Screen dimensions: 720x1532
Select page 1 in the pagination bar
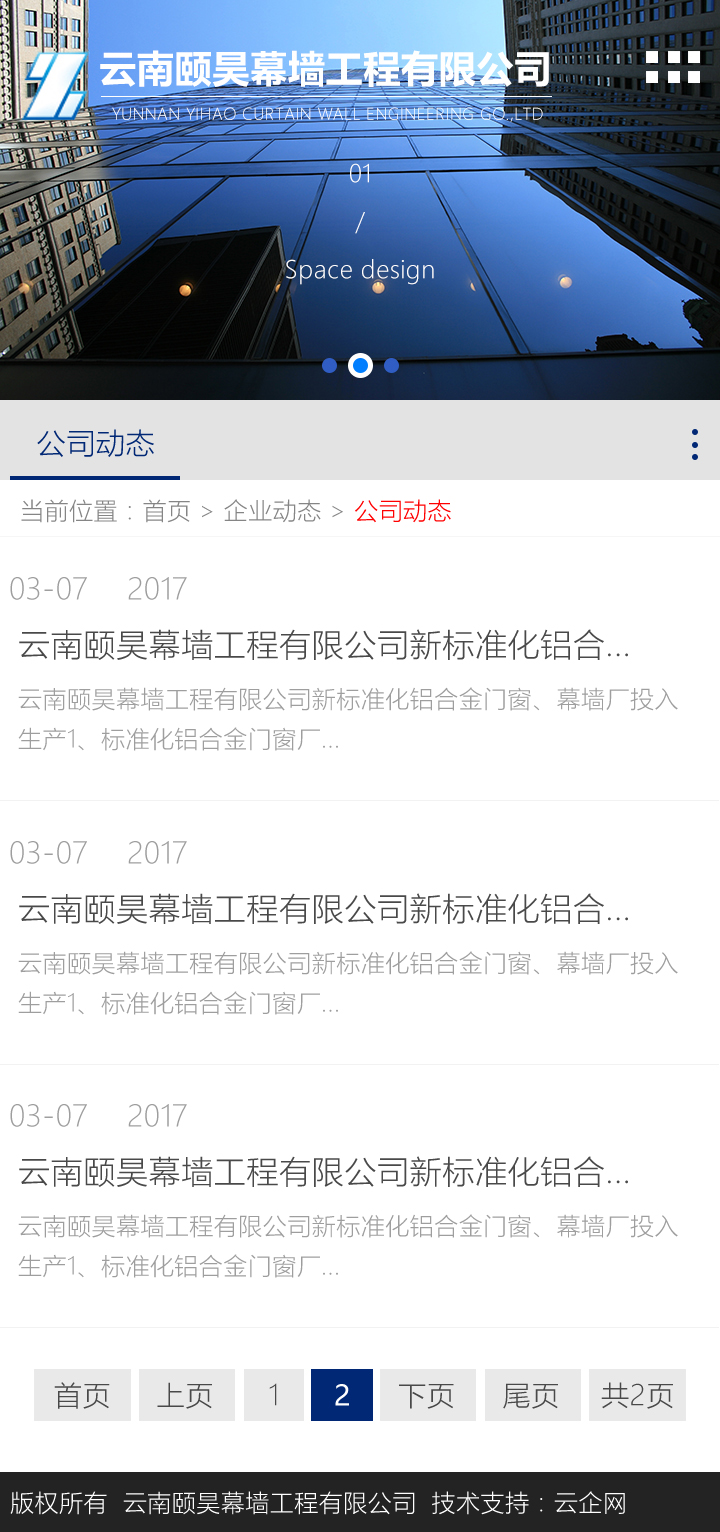click(273, 1395)
